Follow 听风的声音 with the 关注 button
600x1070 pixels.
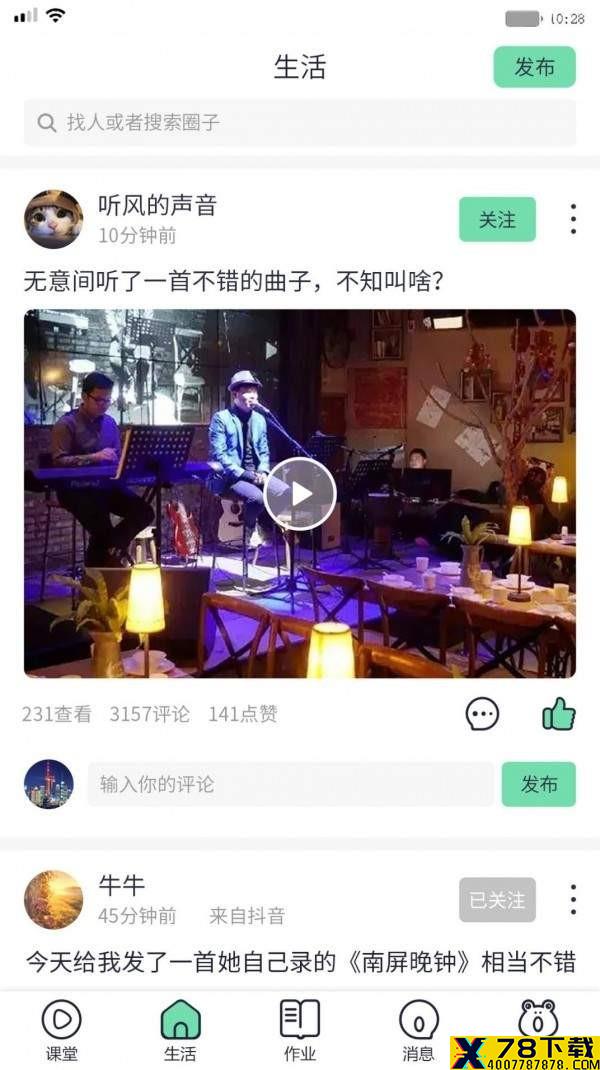coord(497,220)
